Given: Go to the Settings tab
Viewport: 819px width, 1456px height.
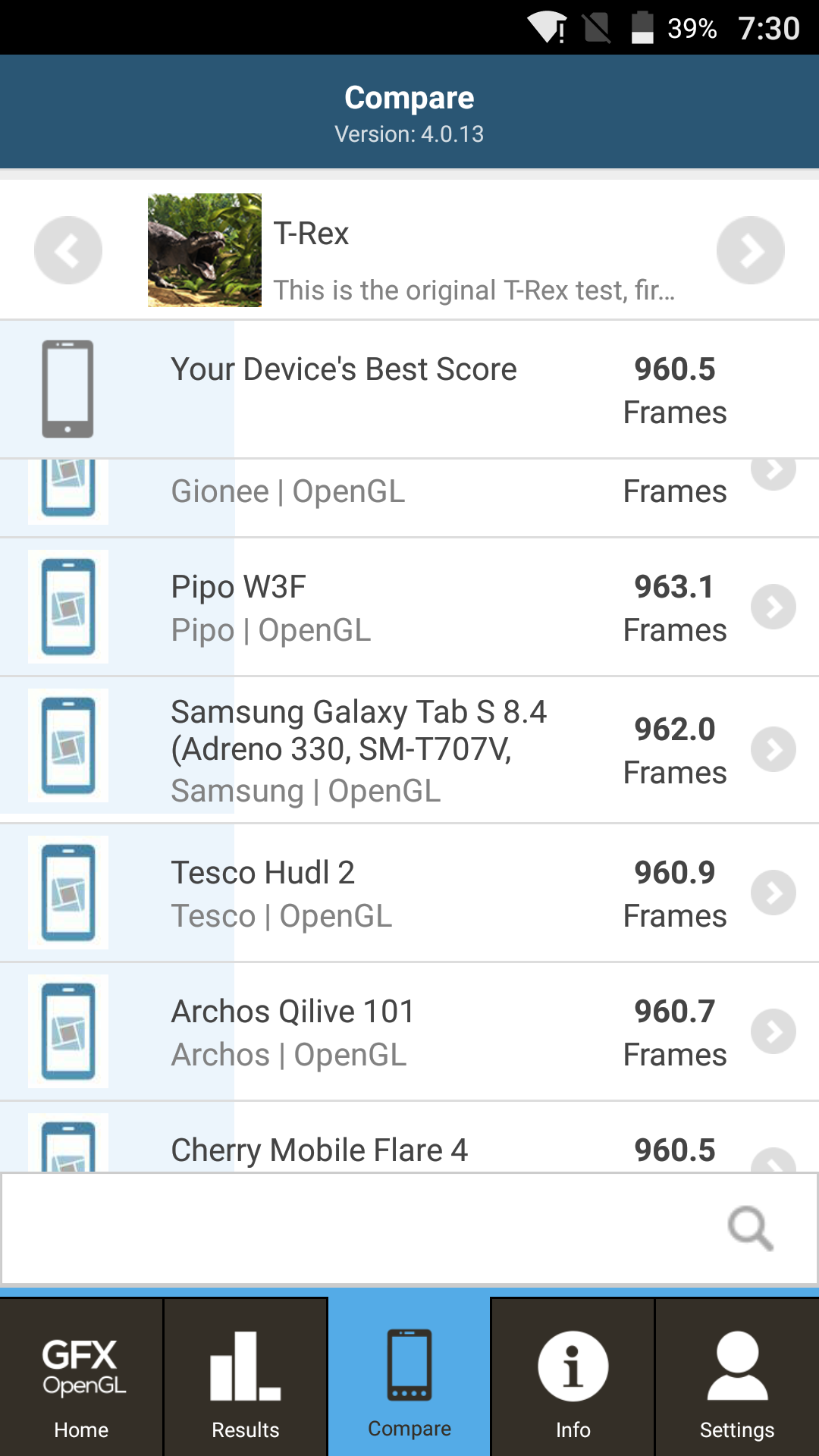Looking at the screenshot, I should pyautogui.click(x=737, y=1377).
